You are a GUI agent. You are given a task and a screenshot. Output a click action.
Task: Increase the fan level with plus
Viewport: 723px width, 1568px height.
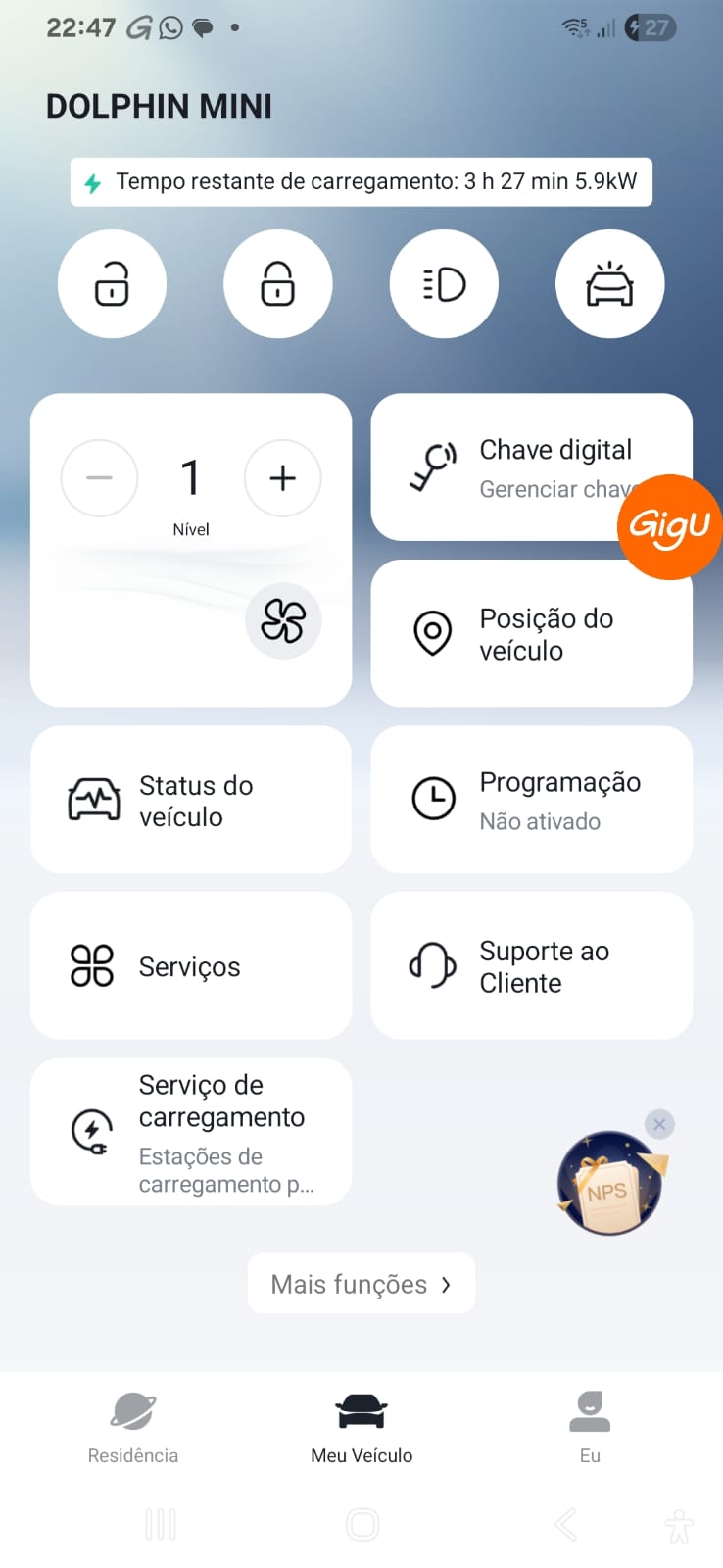point(282,478)
